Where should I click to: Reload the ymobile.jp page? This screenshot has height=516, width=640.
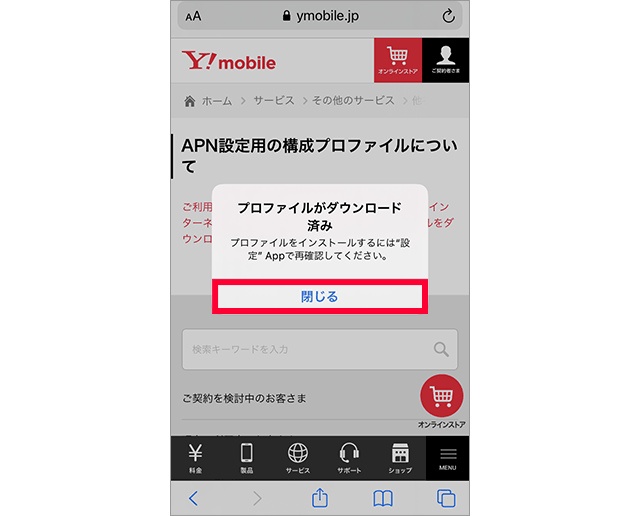pyautogui.click(x=447, y=16)
